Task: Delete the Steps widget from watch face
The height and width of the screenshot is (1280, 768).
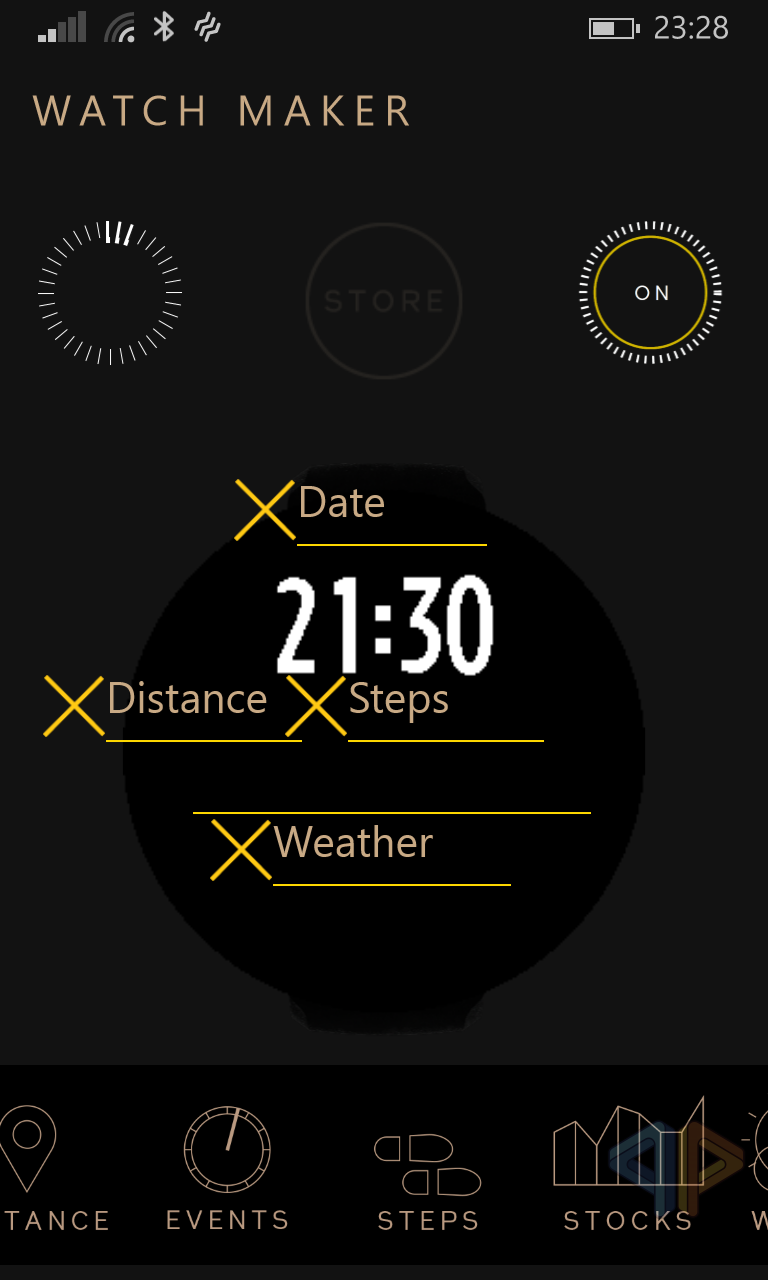Action: click(x=316, y=706)
